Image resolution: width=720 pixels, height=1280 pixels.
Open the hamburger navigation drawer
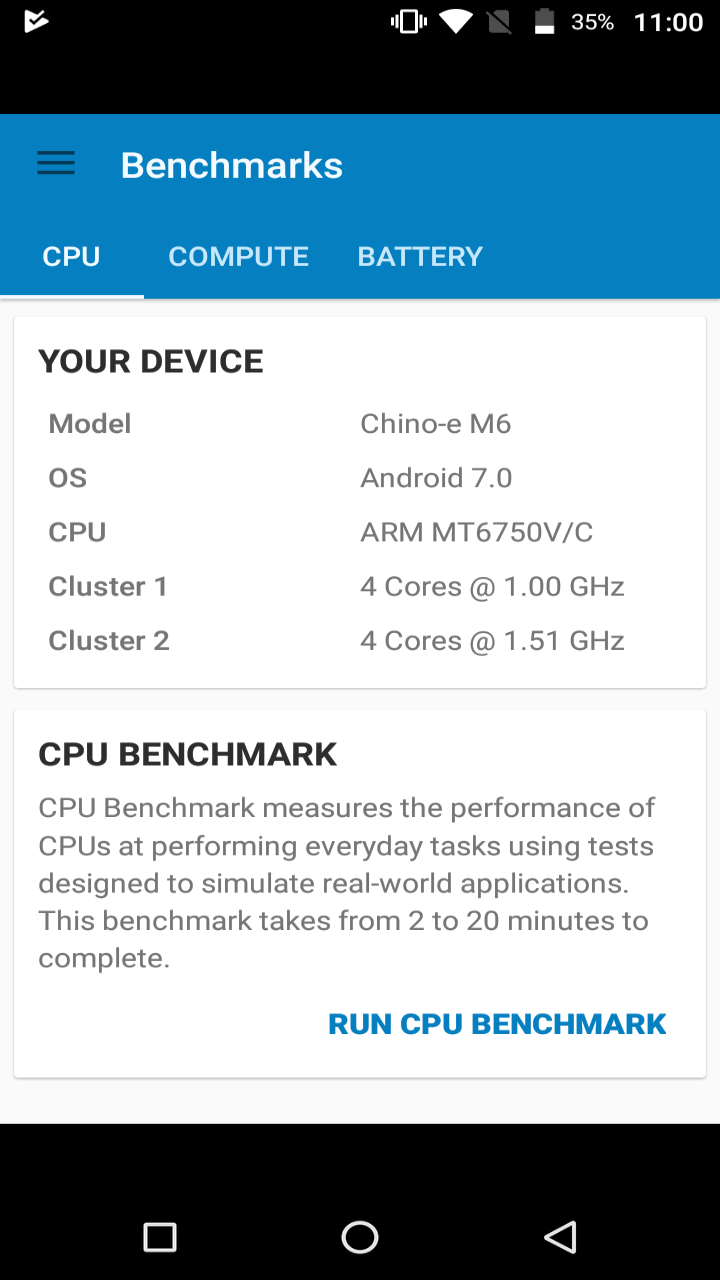point(56,164)
